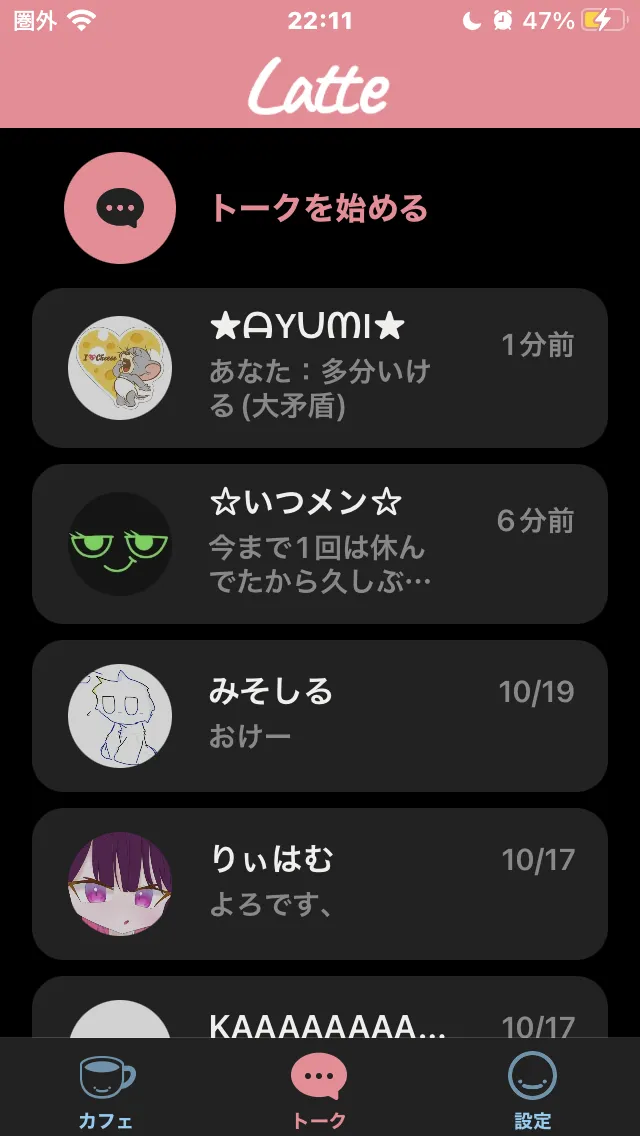Switch to the カフェ tab
Screen dimensions: 640x1136
[106, 1090]
